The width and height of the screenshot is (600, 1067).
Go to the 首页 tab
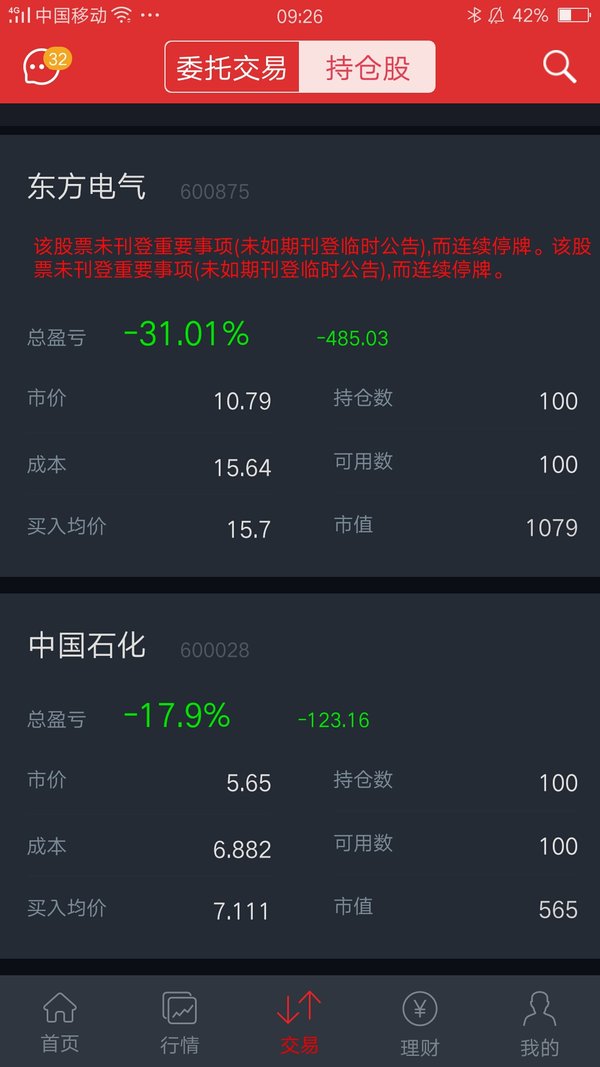click(60, 1023)
